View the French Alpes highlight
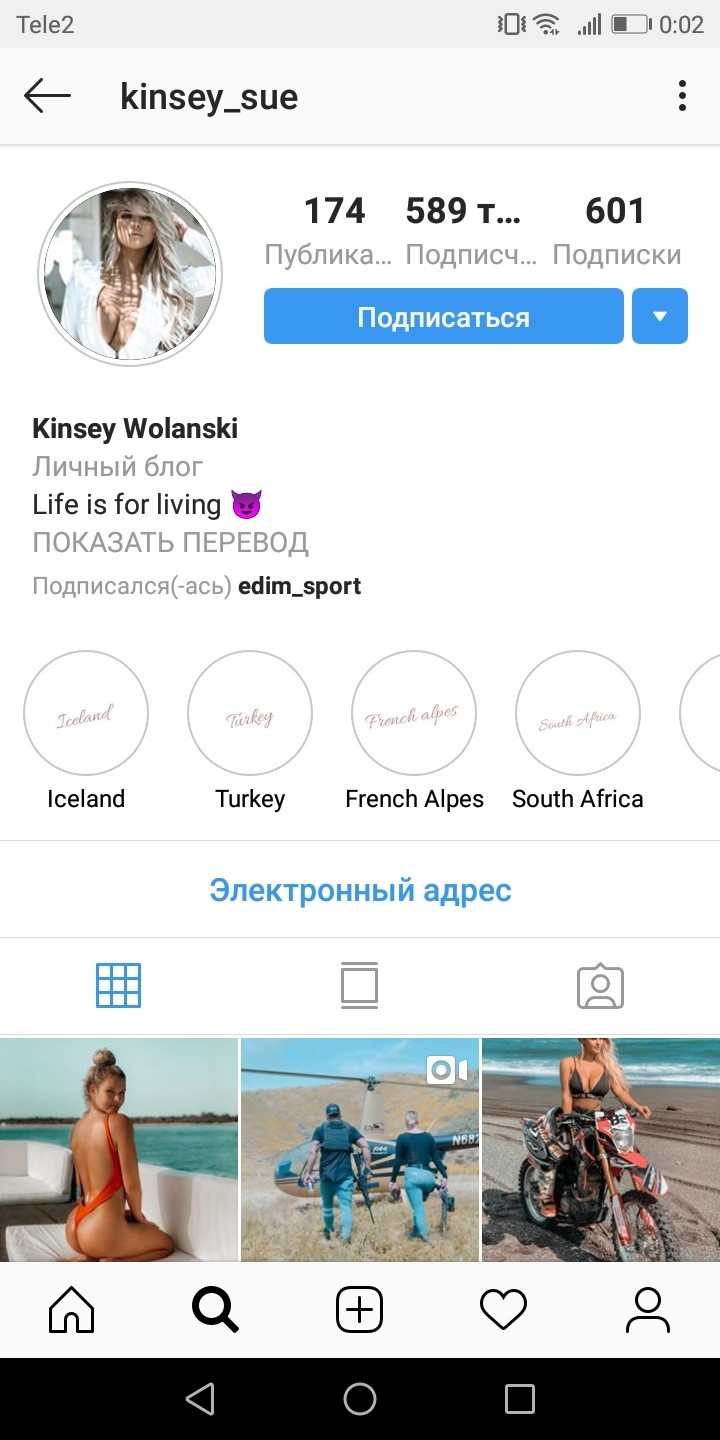 point(414,714)
